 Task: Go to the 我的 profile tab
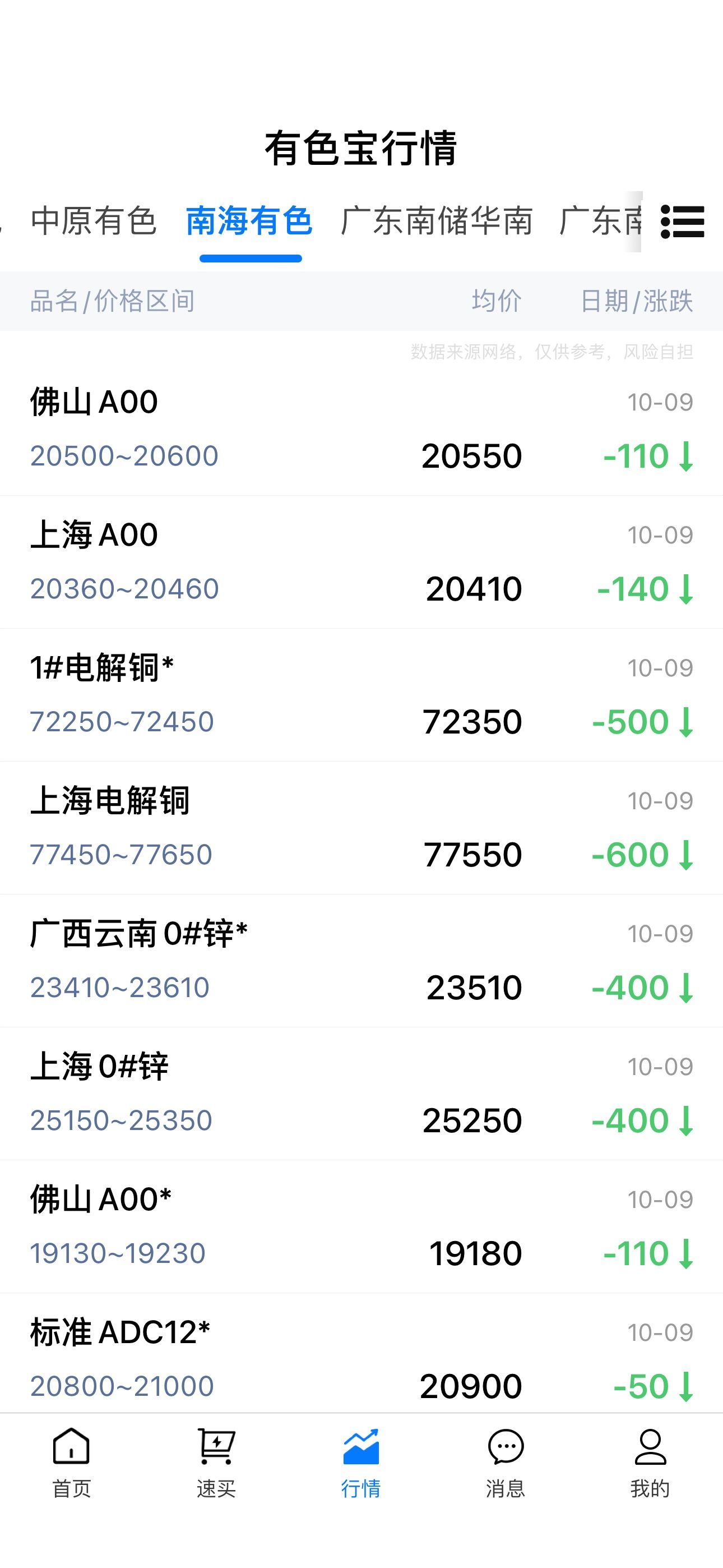[650, 1463]
